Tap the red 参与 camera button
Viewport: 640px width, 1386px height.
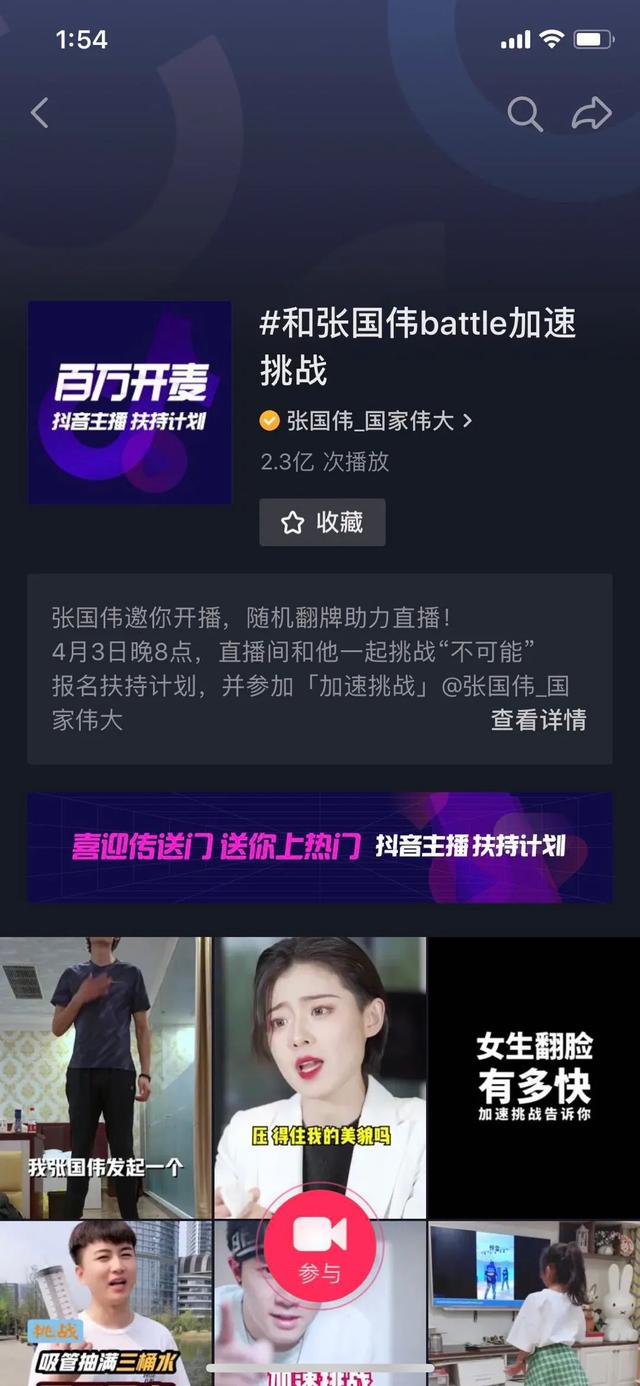320,1245
